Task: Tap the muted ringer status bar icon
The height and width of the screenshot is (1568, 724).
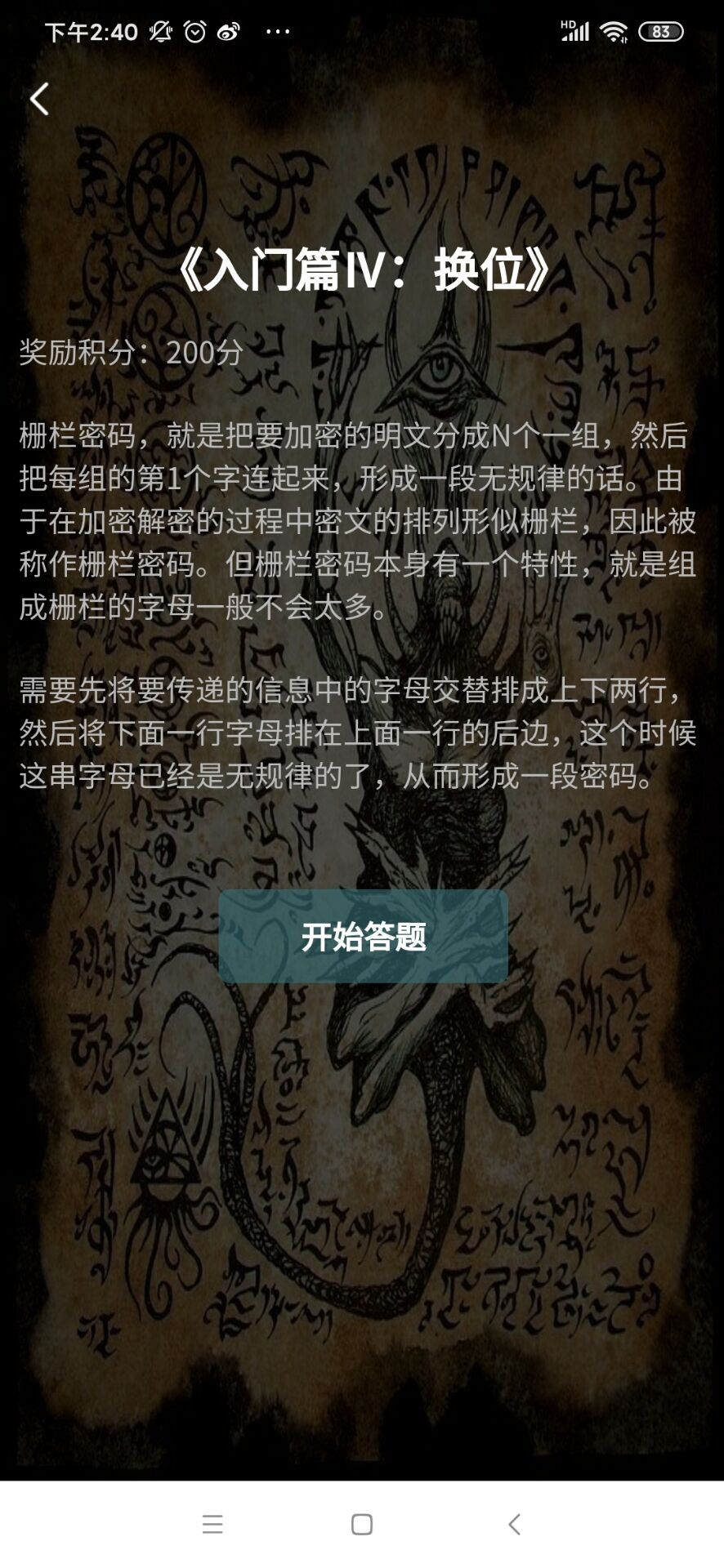Action: tap(160, 30)
